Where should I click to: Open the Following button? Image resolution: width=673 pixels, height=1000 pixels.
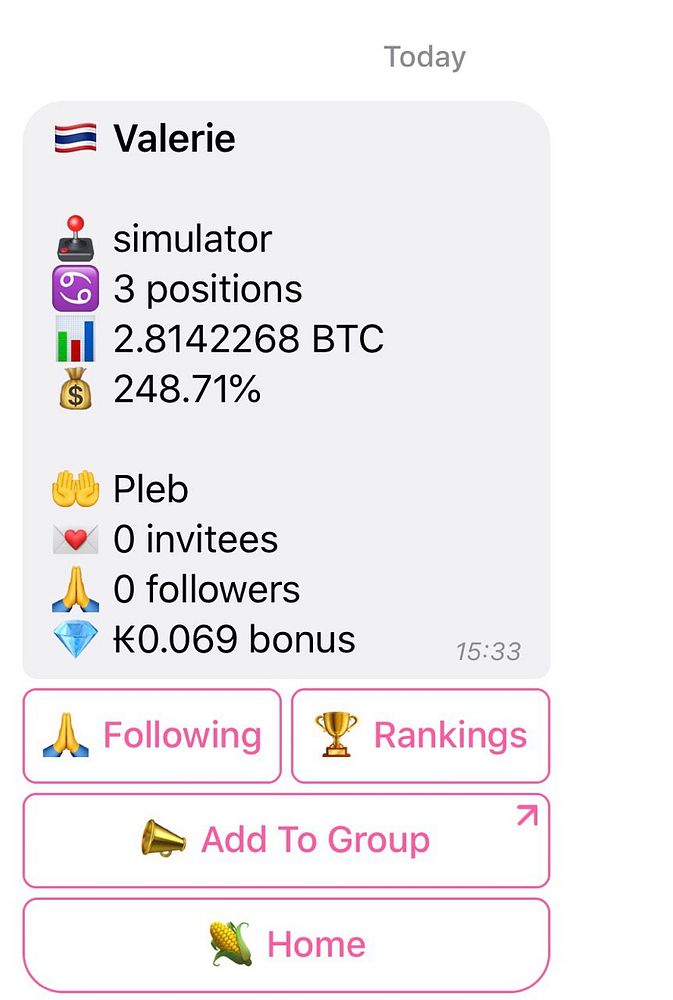(152, 736)
